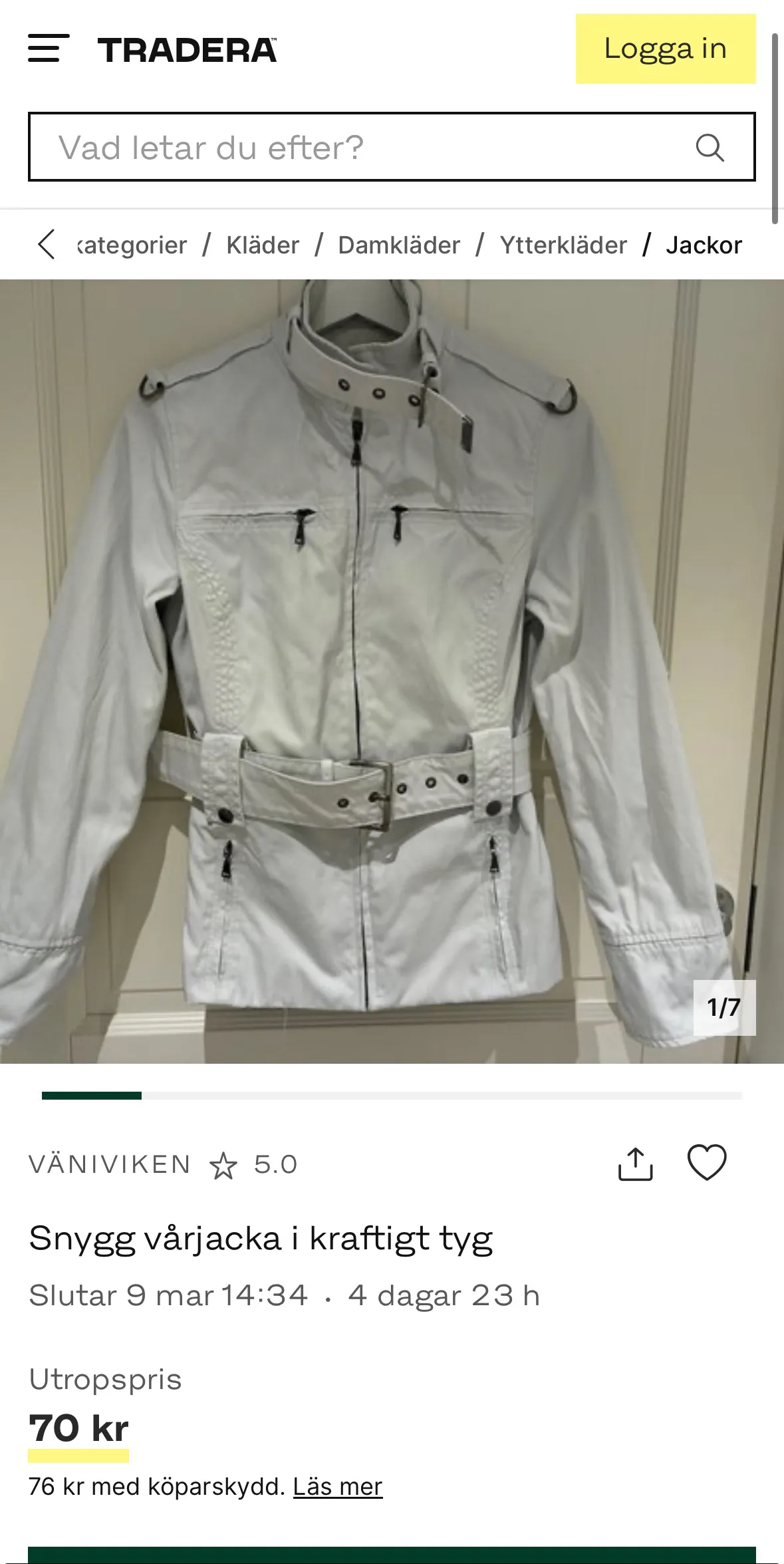The image size is (784, 1564).
Task: Click the Logga in button
Action: coord(665,49)
